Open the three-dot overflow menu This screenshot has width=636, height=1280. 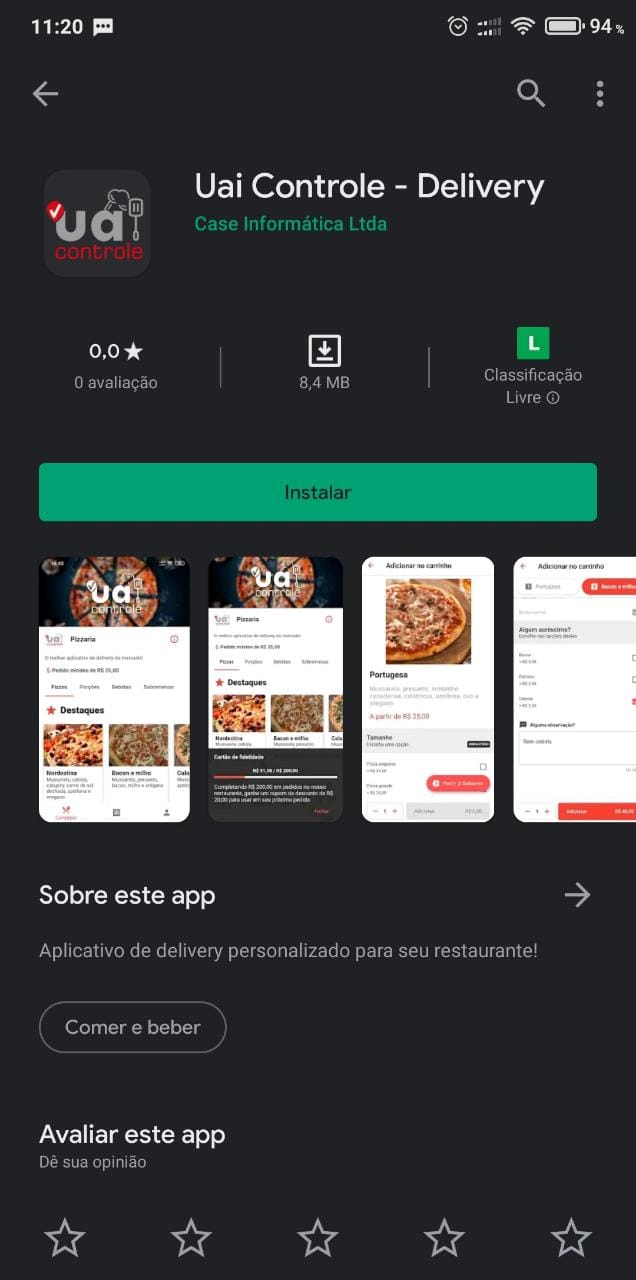pos(599,94)
